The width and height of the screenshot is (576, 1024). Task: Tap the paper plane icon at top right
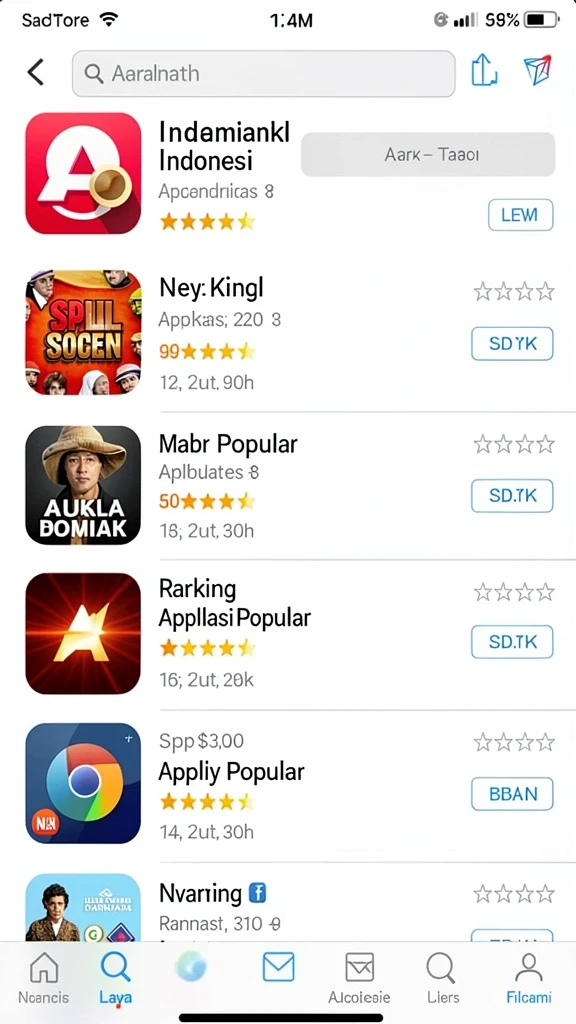click(537, 71)
